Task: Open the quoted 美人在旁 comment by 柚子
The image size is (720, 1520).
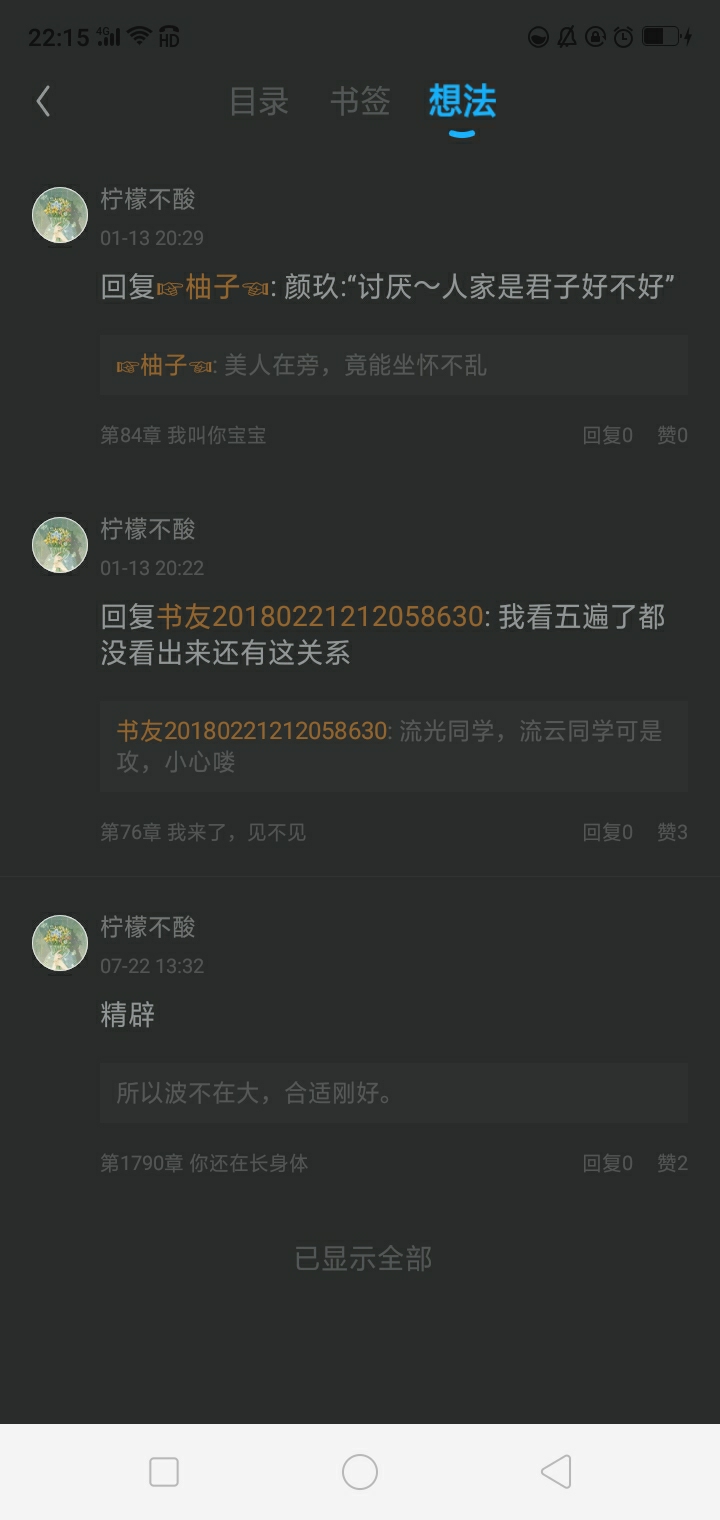Action: (x=394, y=365)
